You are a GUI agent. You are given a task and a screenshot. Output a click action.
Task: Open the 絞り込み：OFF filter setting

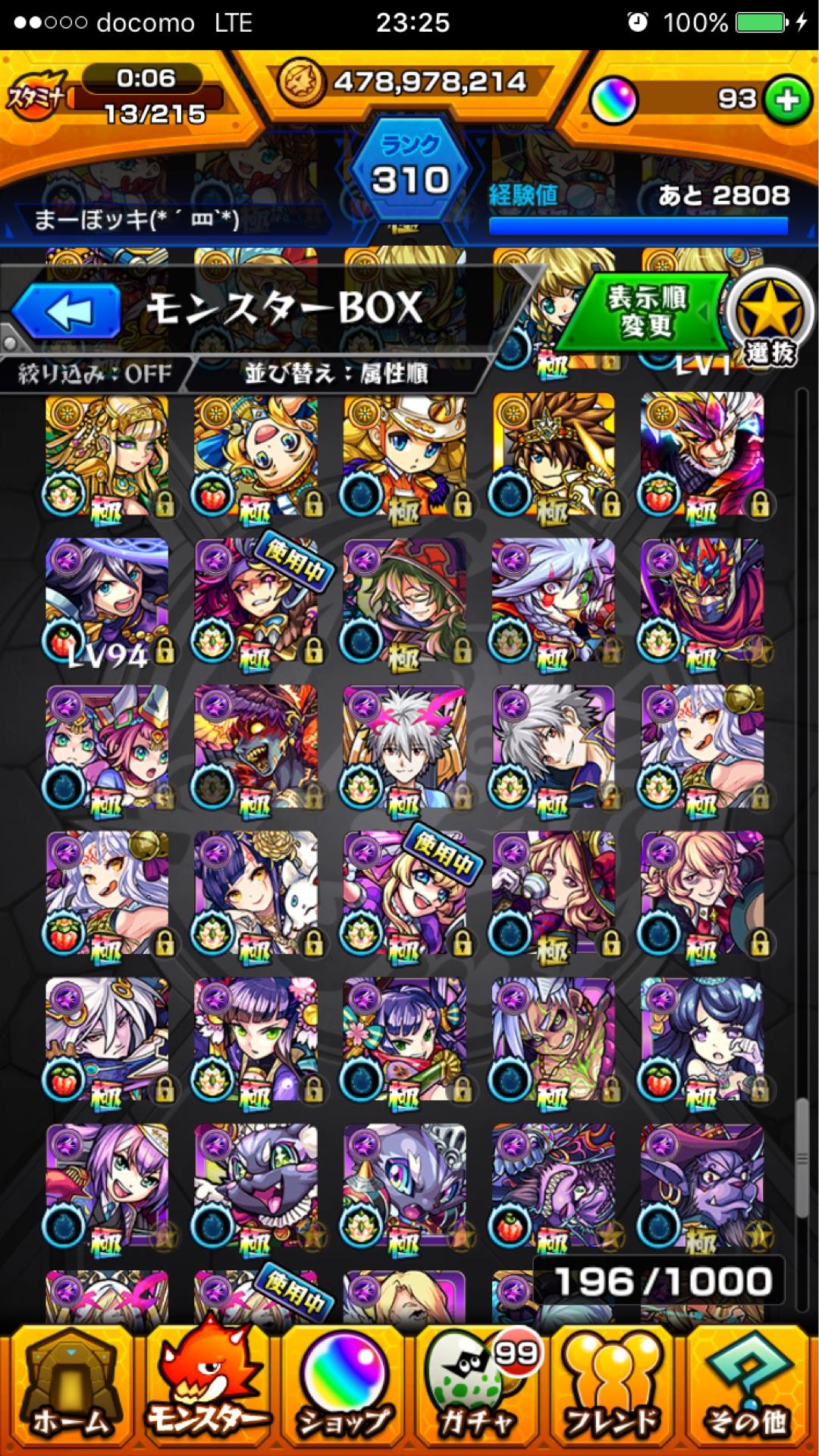(96, 374)
